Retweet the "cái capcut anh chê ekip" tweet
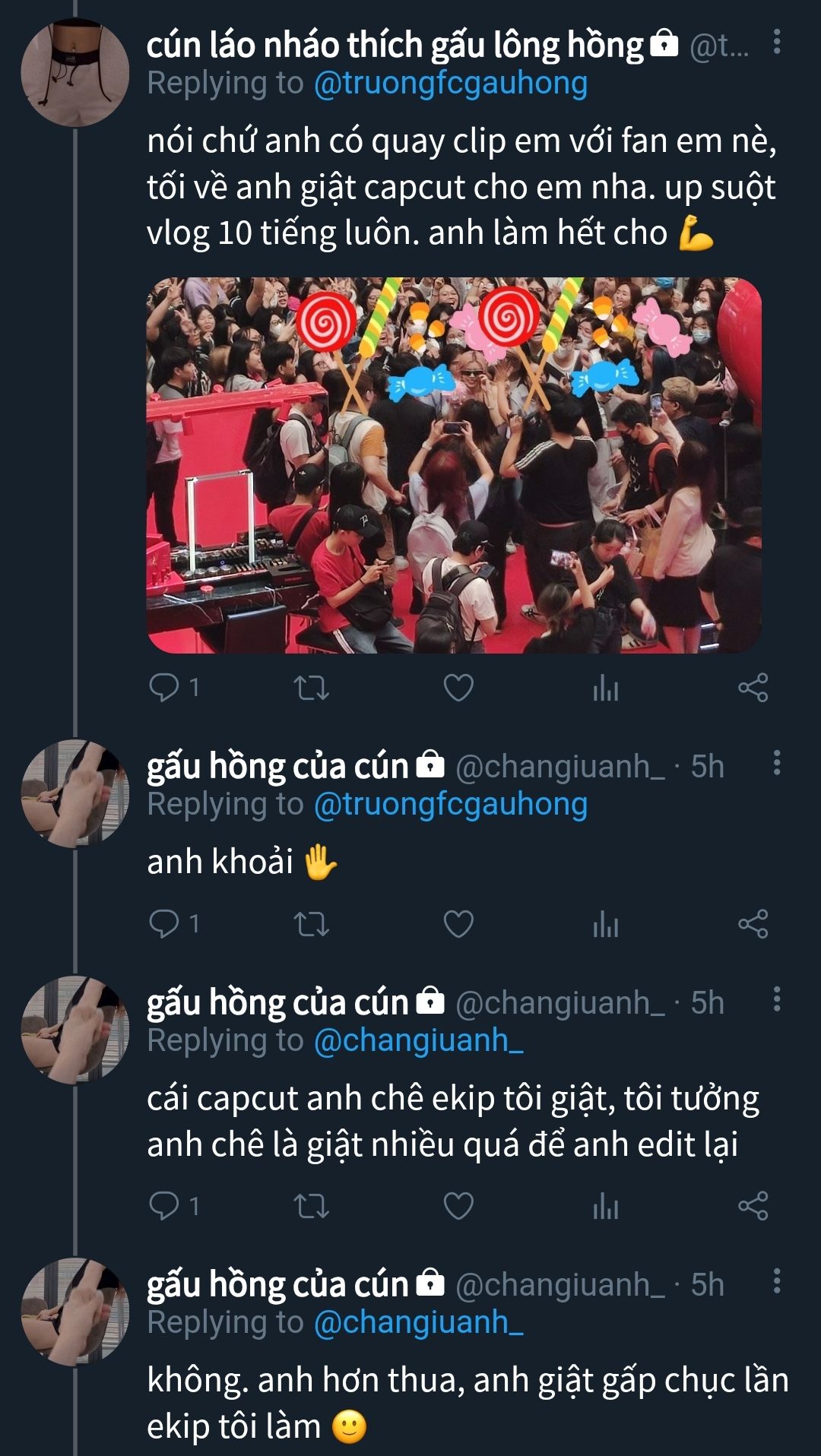This screenshot has height=1456, width=821. point(311,1206)
